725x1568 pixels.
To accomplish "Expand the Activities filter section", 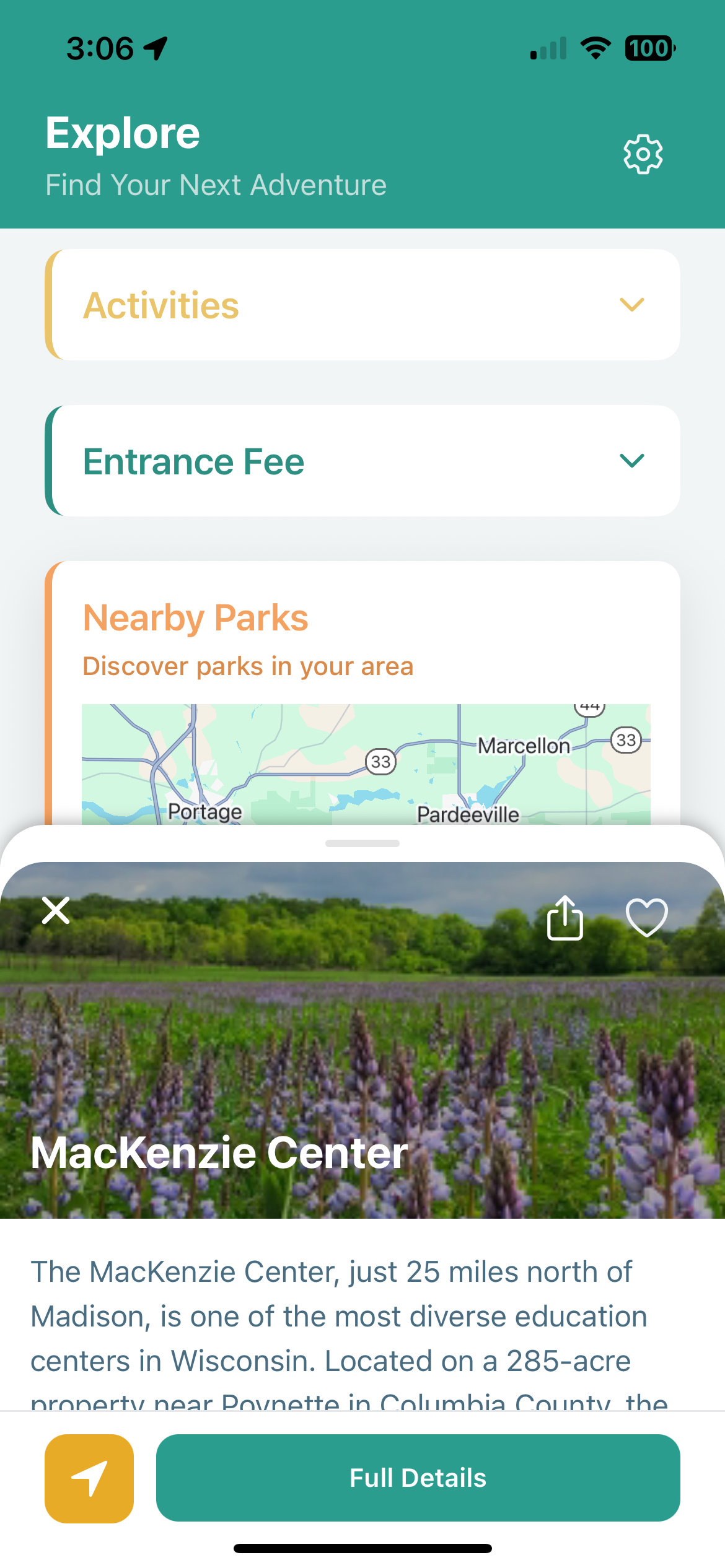I will coord(362,305).
